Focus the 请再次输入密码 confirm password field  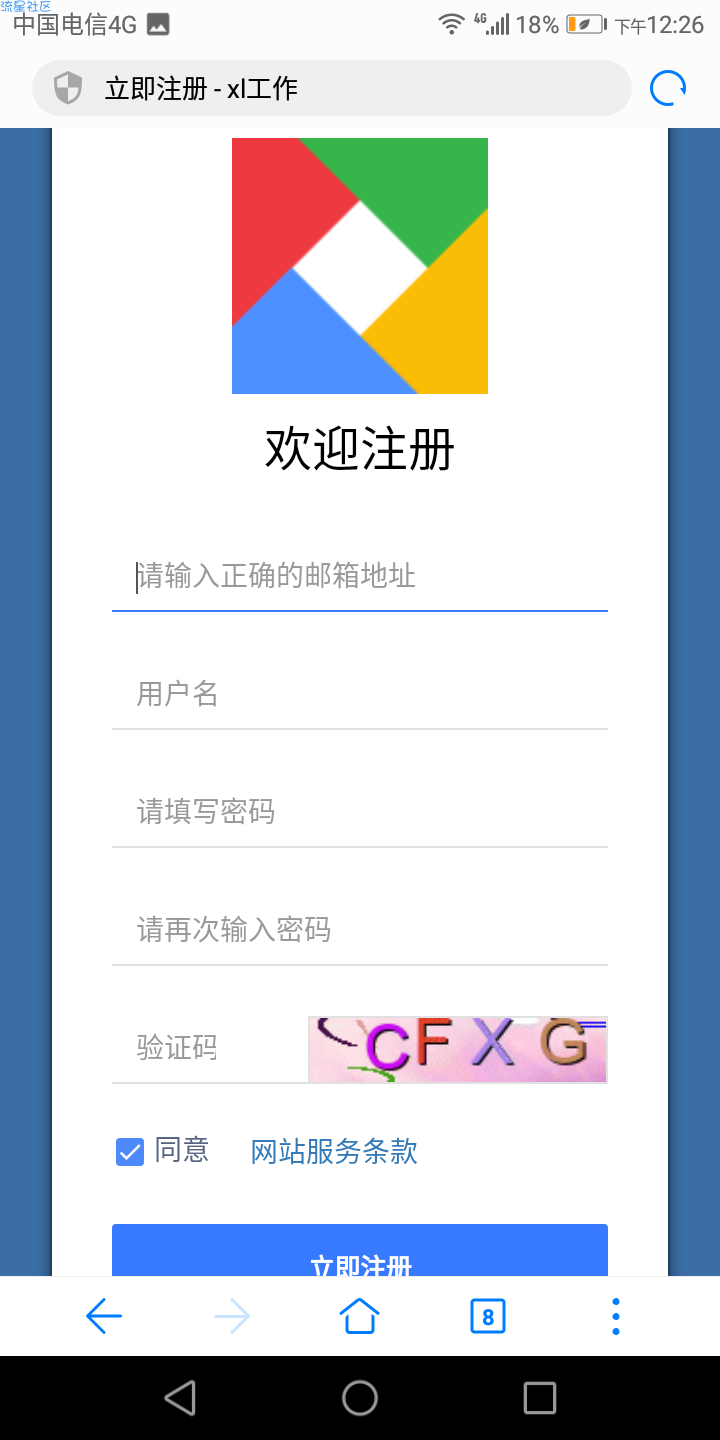(x=360, y=930)
